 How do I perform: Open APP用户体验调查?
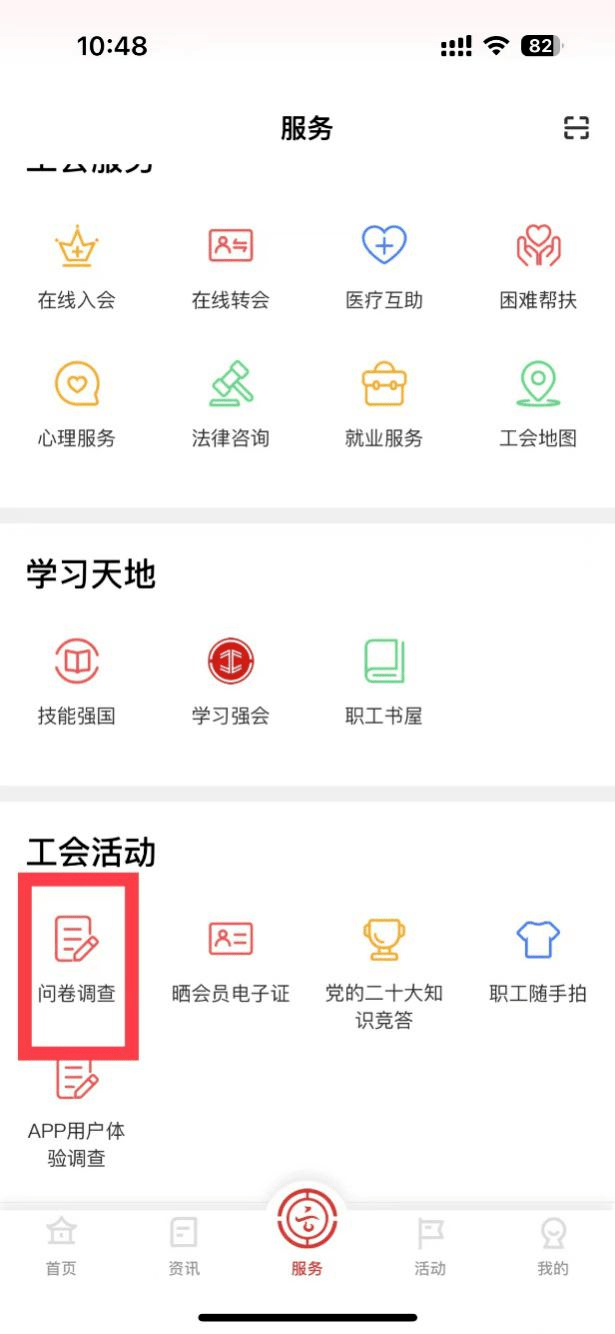[x=76, y=1110]
